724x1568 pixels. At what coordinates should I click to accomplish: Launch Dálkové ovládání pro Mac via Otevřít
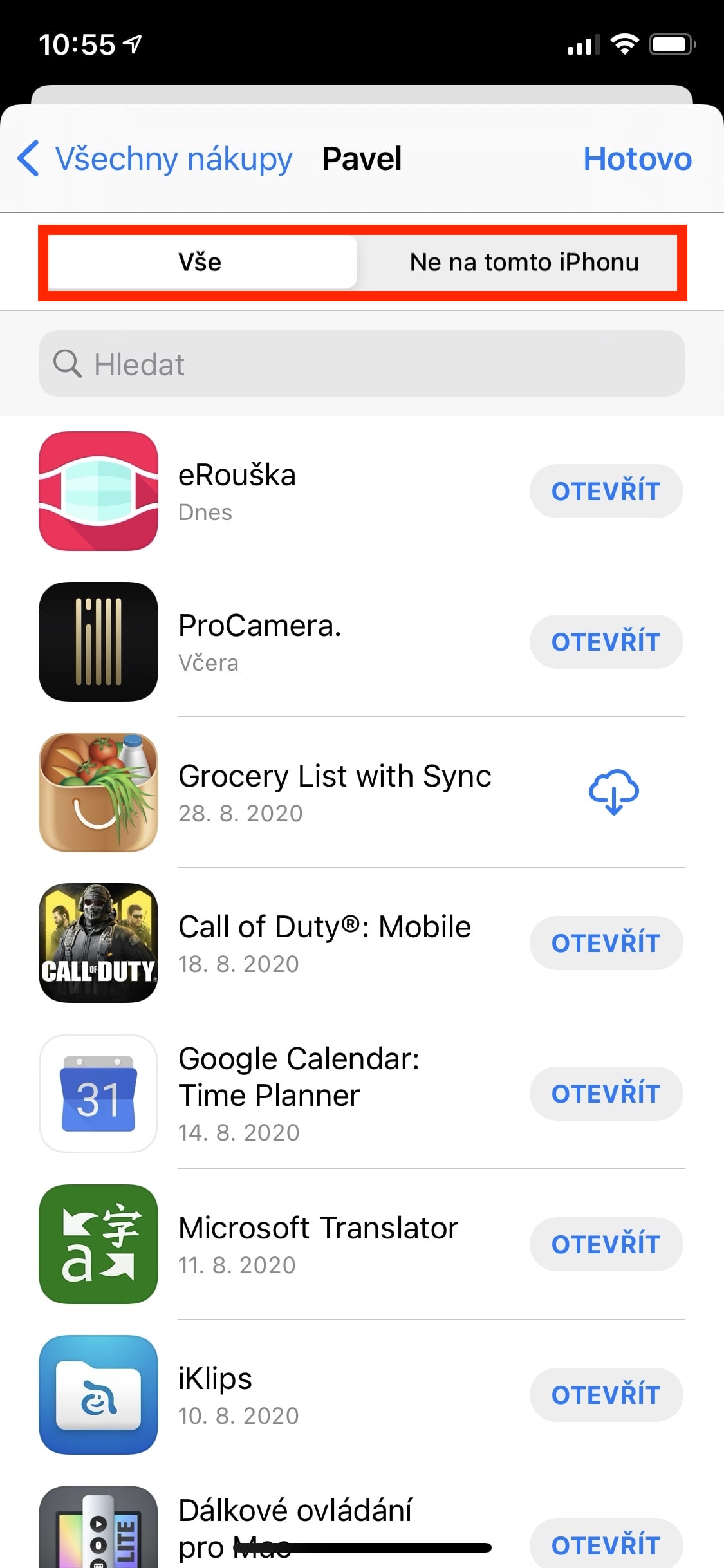click(606, 1545)
